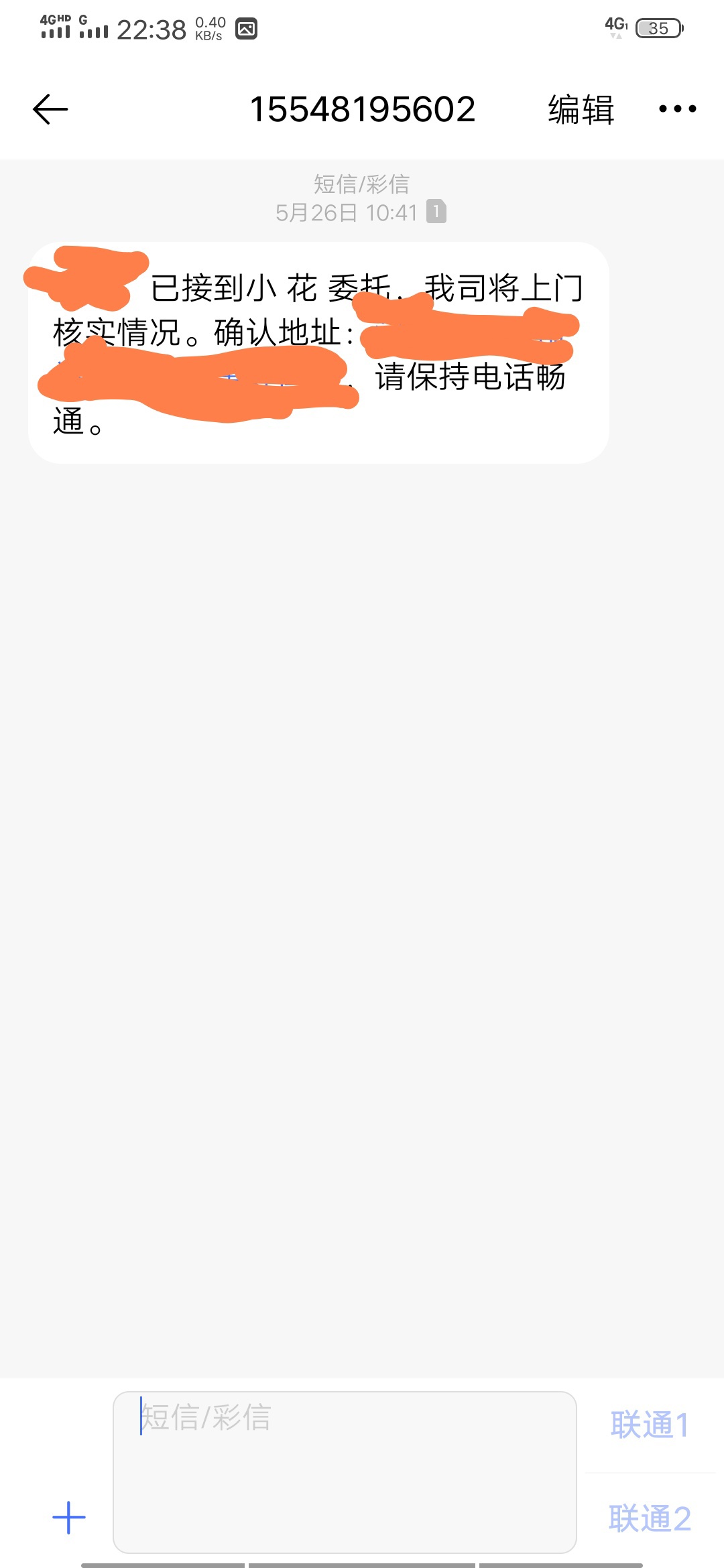Open the three-dot overflow menu
Image resolution: width=724 pixels, height=1568 pixels.
677,109
